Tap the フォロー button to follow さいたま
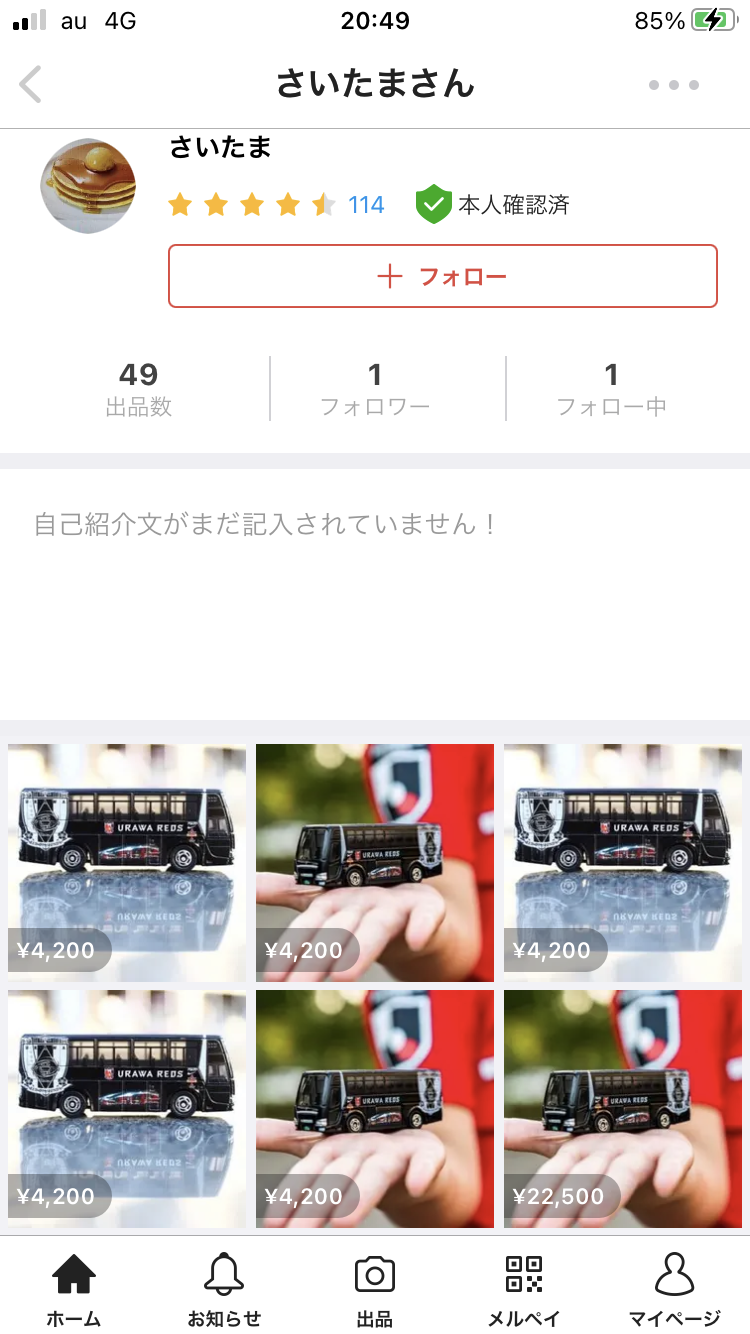 pos(443,276)
